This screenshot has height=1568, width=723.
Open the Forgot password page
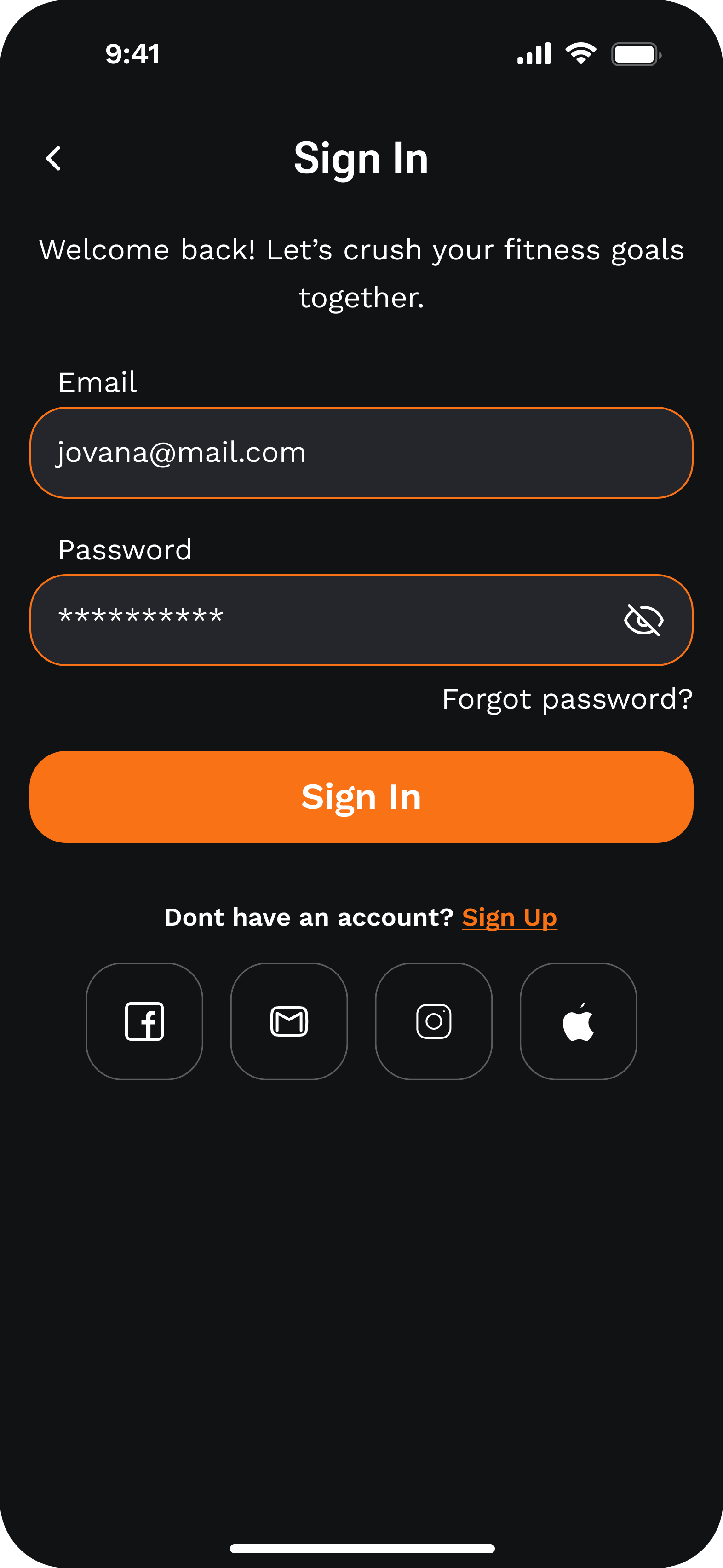coord(567,699)
